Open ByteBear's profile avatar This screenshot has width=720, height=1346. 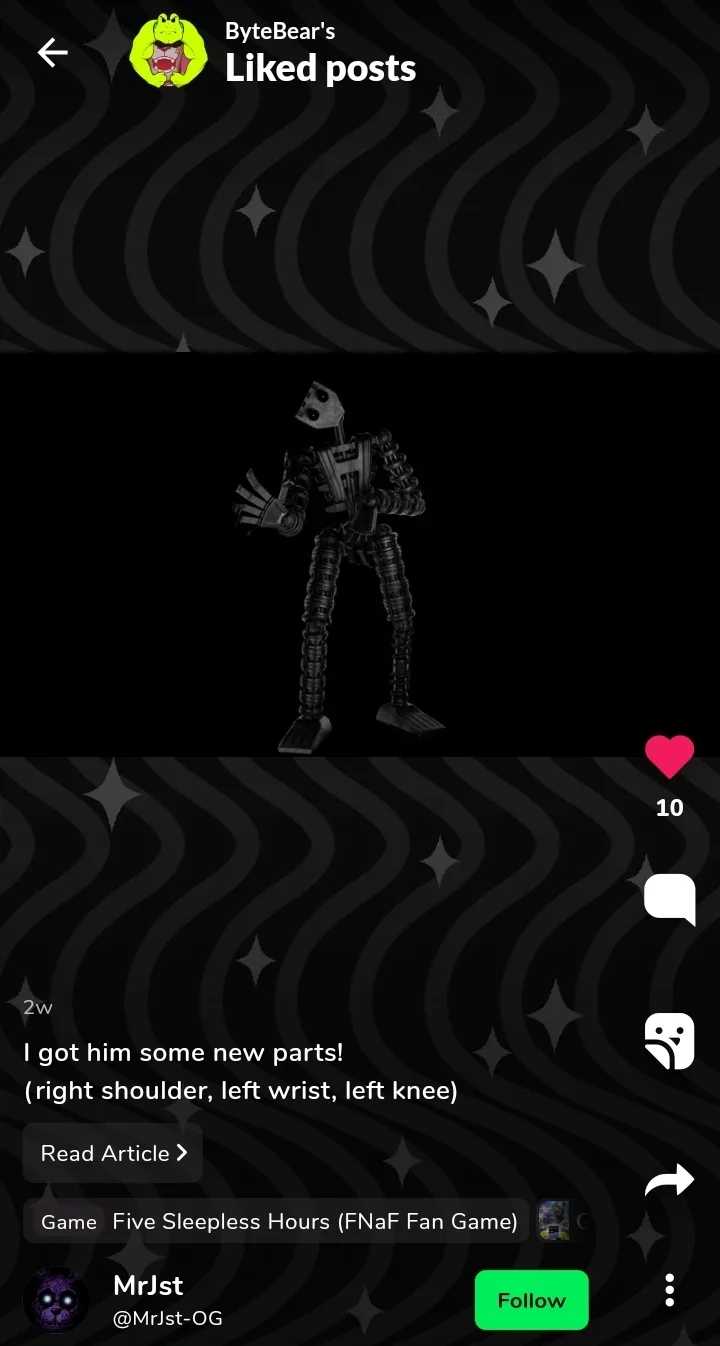pos(168,51)
